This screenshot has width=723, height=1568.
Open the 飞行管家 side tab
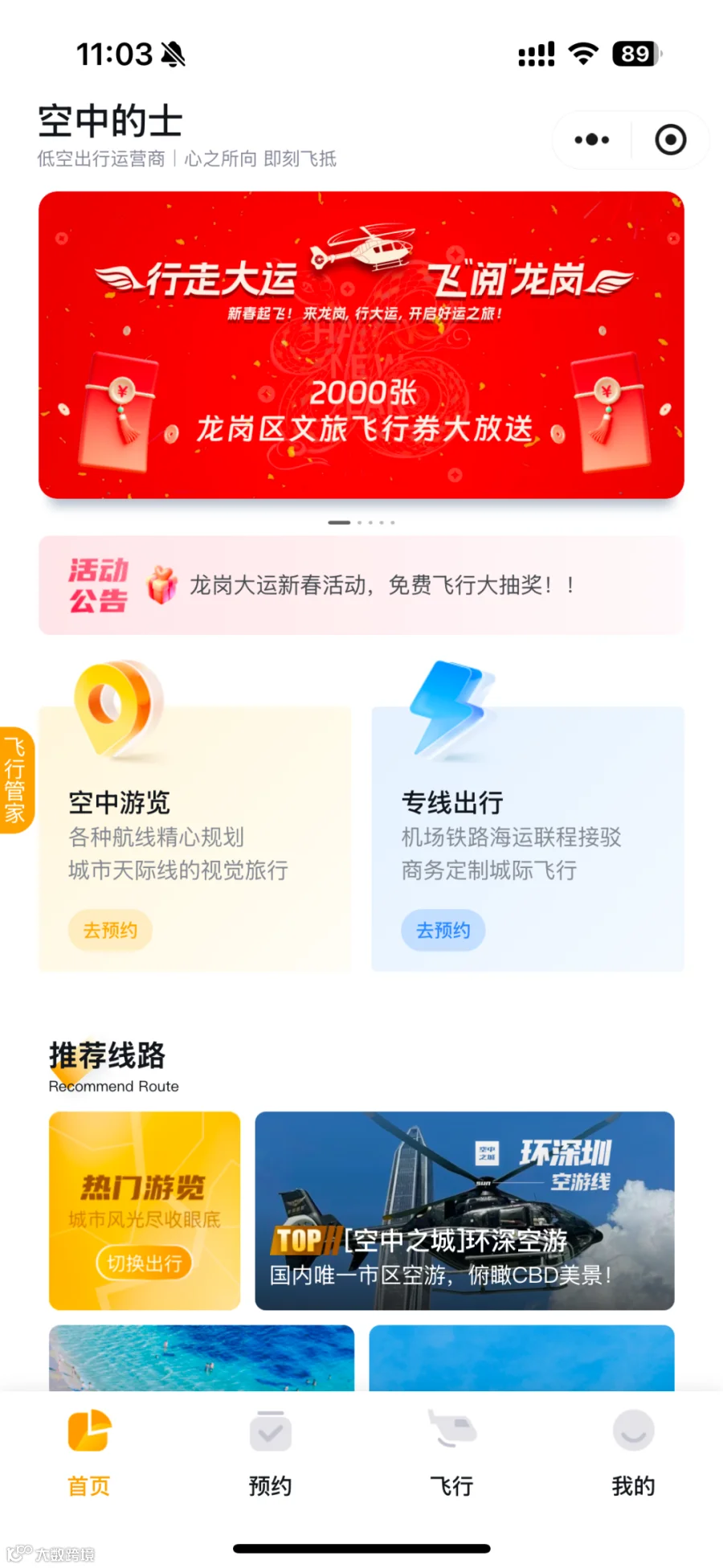pyautogui.click(x=16, y=780)
